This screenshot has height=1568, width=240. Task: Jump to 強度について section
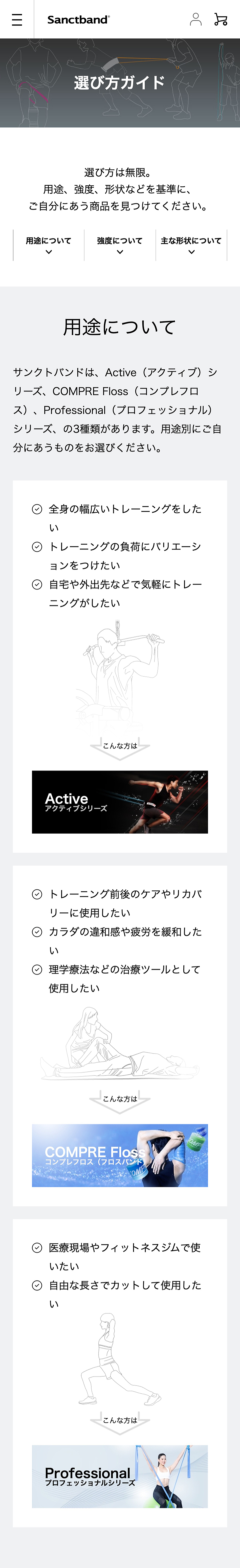[x=120, y=245]
